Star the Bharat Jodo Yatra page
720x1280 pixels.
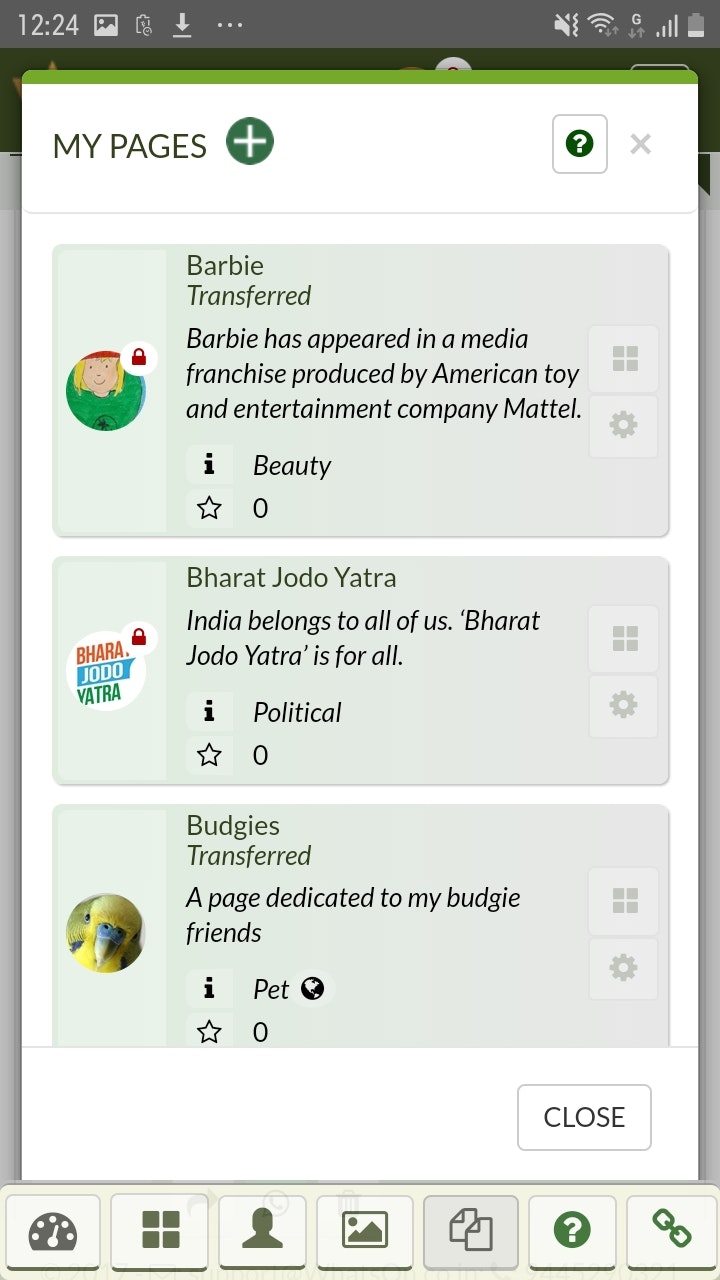pyautogui.click(x=209, y=755)
